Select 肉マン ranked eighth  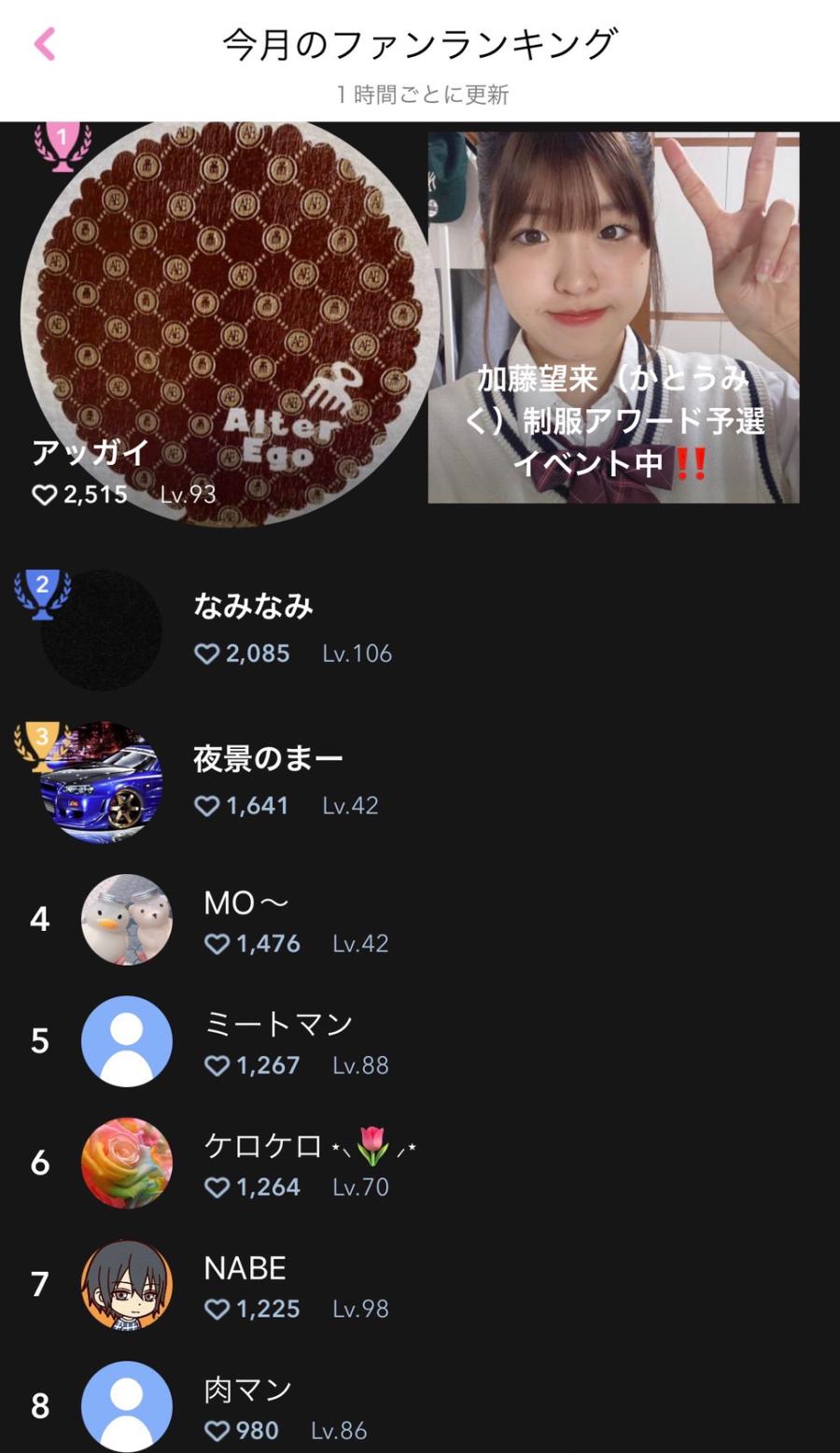tap(247, 1407)
